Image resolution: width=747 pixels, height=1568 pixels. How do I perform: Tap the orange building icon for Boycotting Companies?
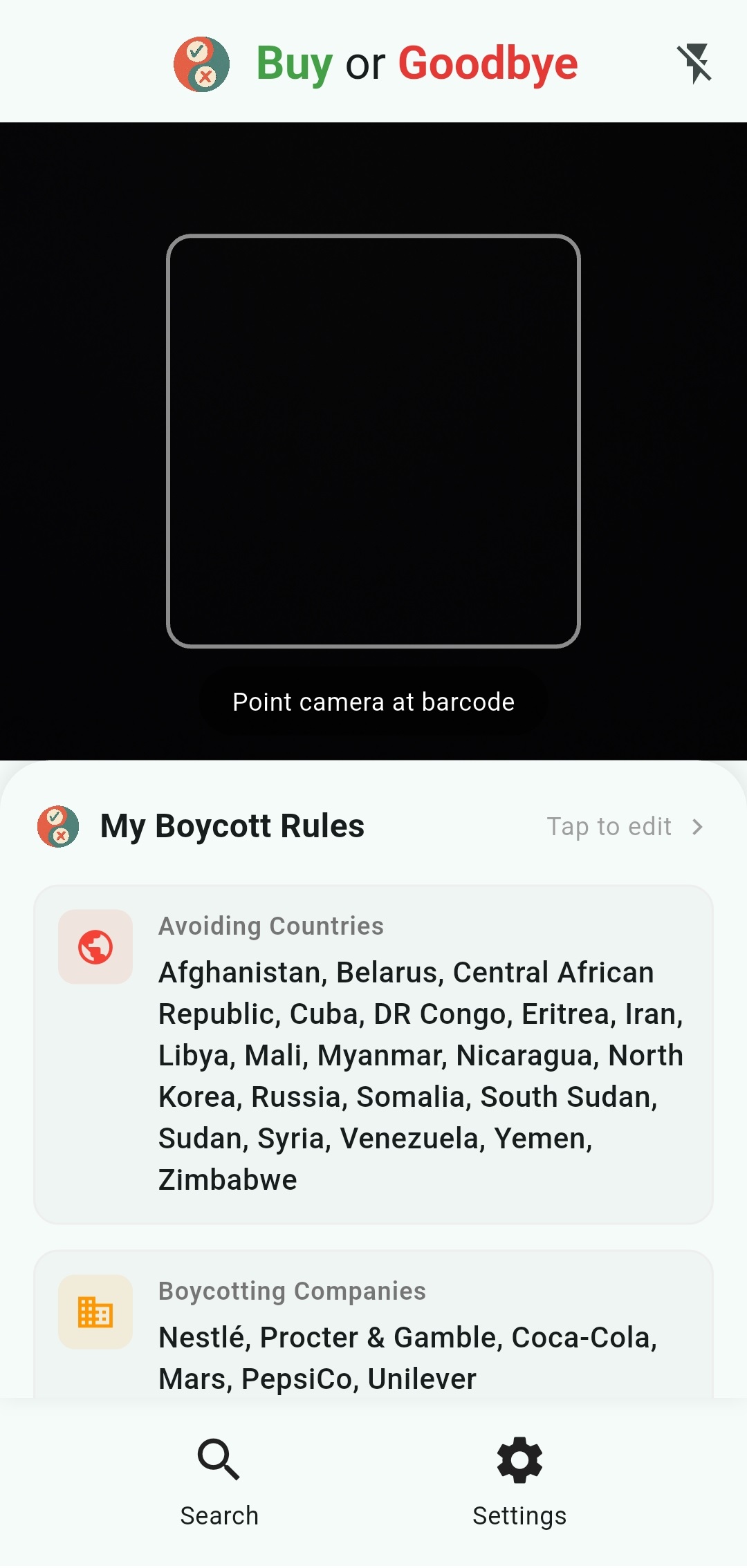point(95,1311)
